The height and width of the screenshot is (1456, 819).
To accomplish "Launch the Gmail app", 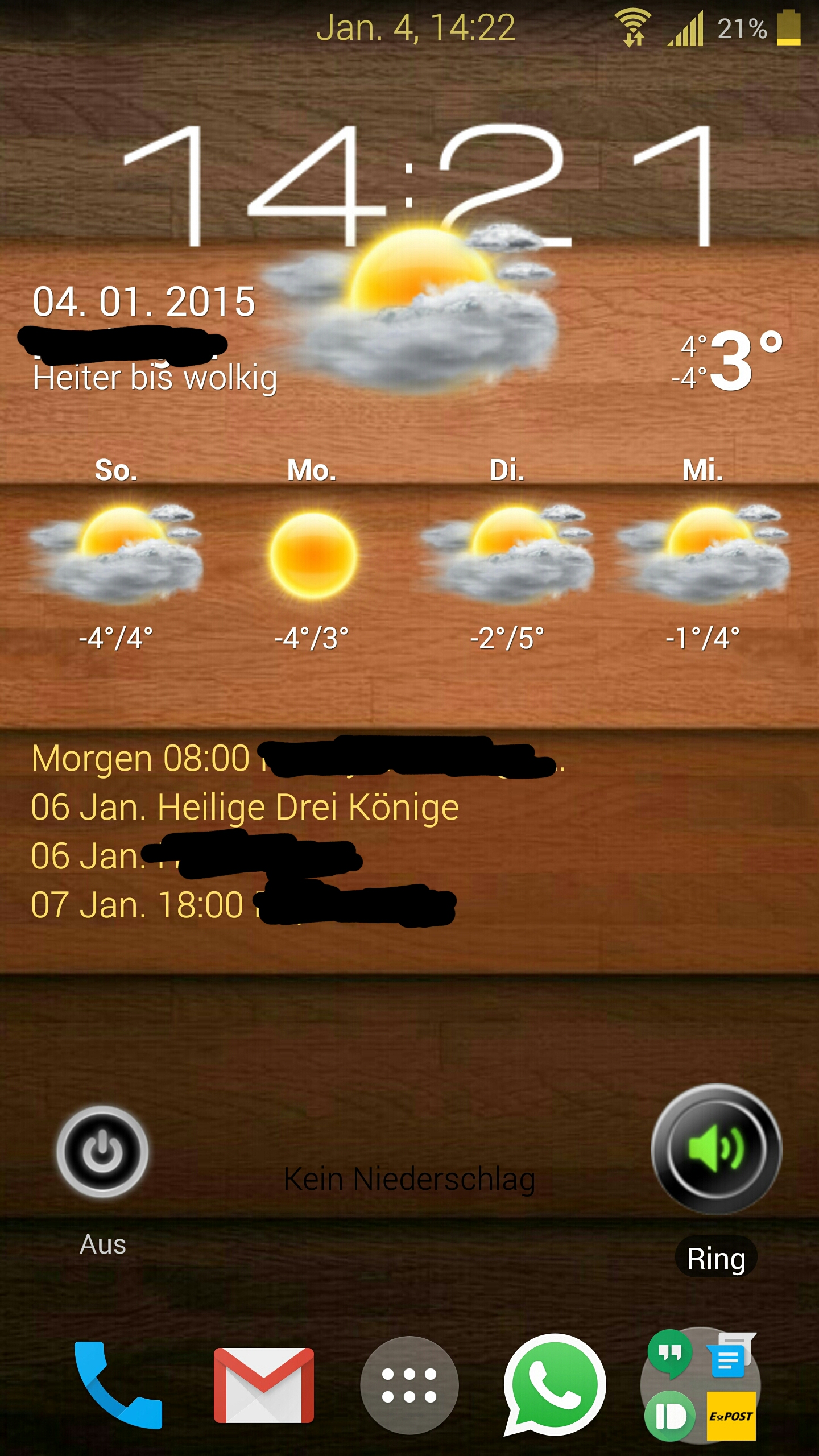I will [263, 1385].
